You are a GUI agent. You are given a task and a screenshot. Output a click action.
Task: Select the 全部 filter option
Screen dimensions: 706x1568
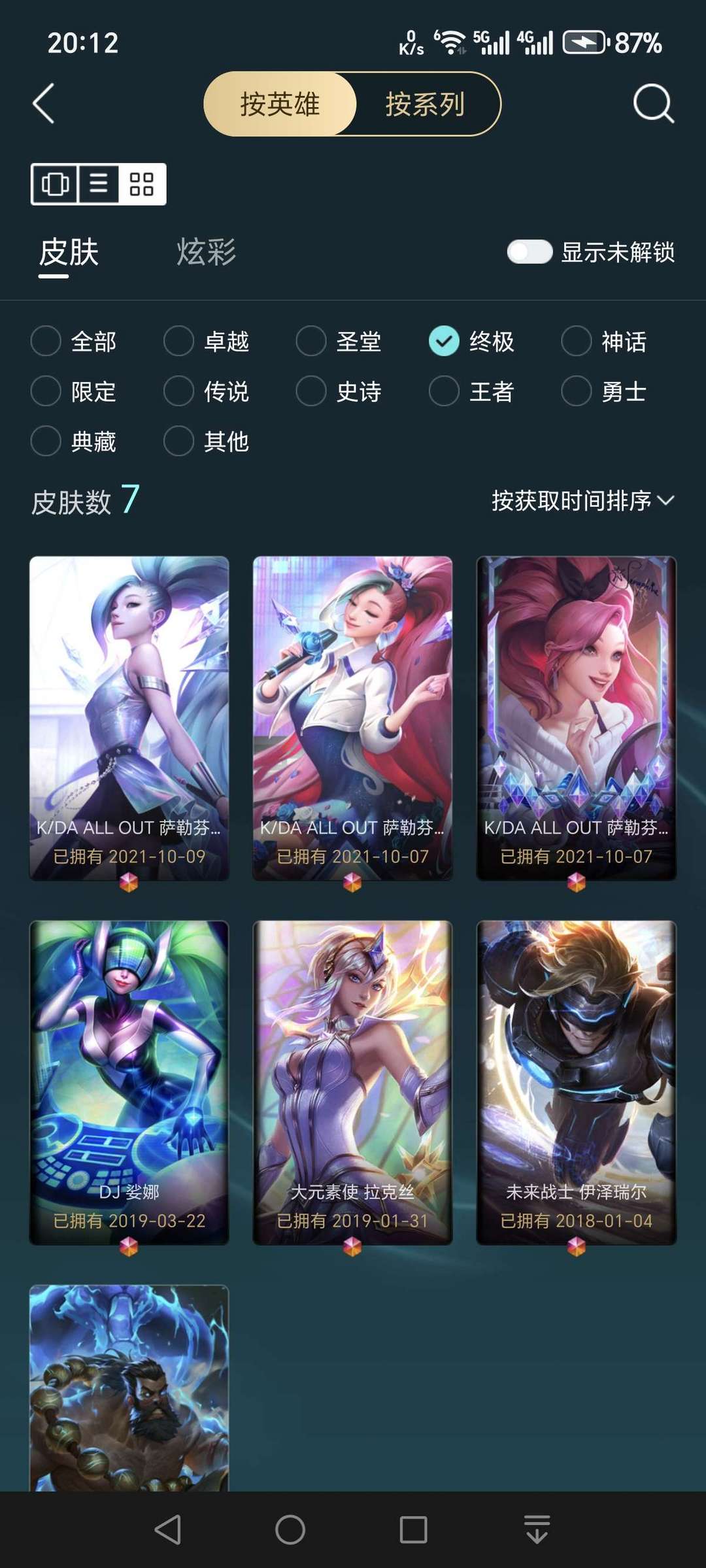coord(46,341)
